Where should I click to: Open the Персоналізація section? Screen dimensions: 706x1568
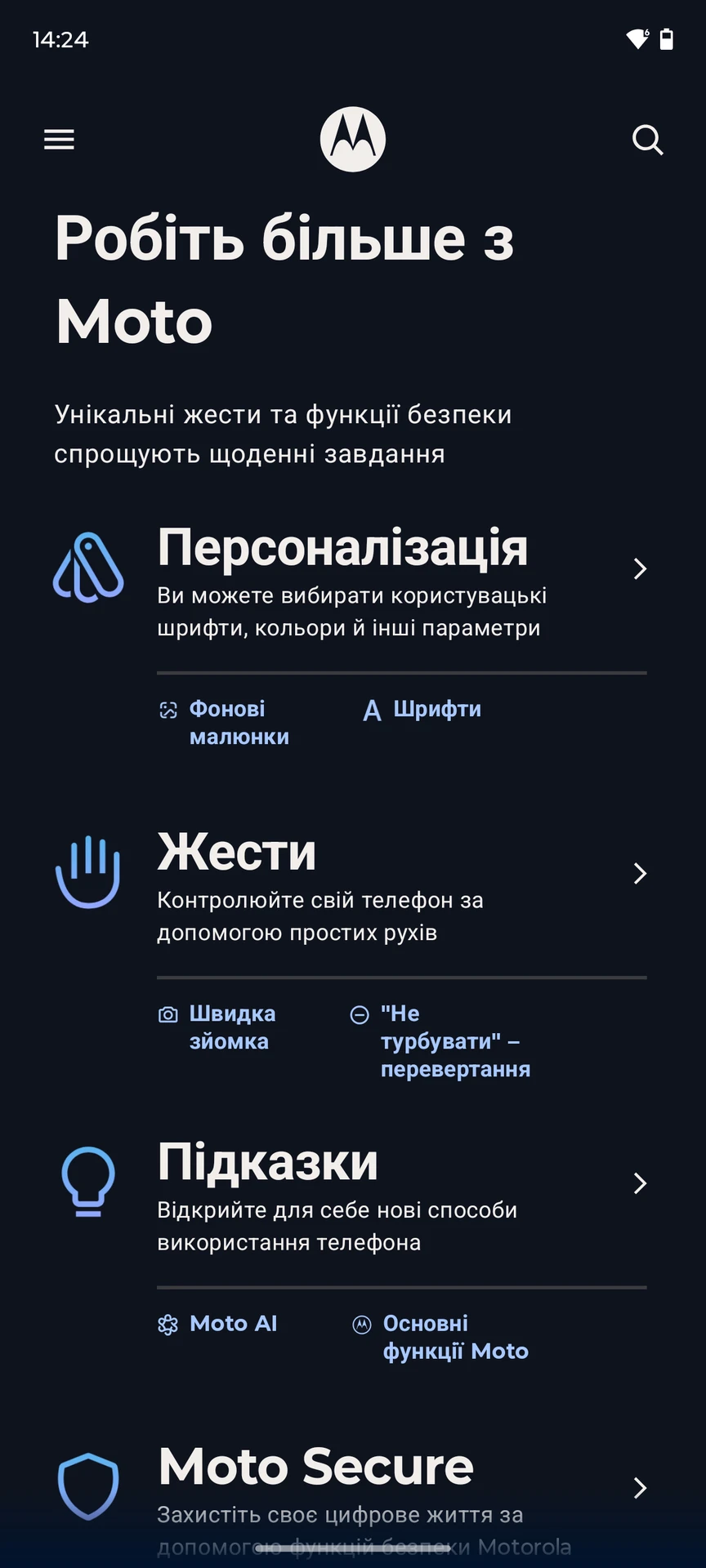[x=342, y=548]
